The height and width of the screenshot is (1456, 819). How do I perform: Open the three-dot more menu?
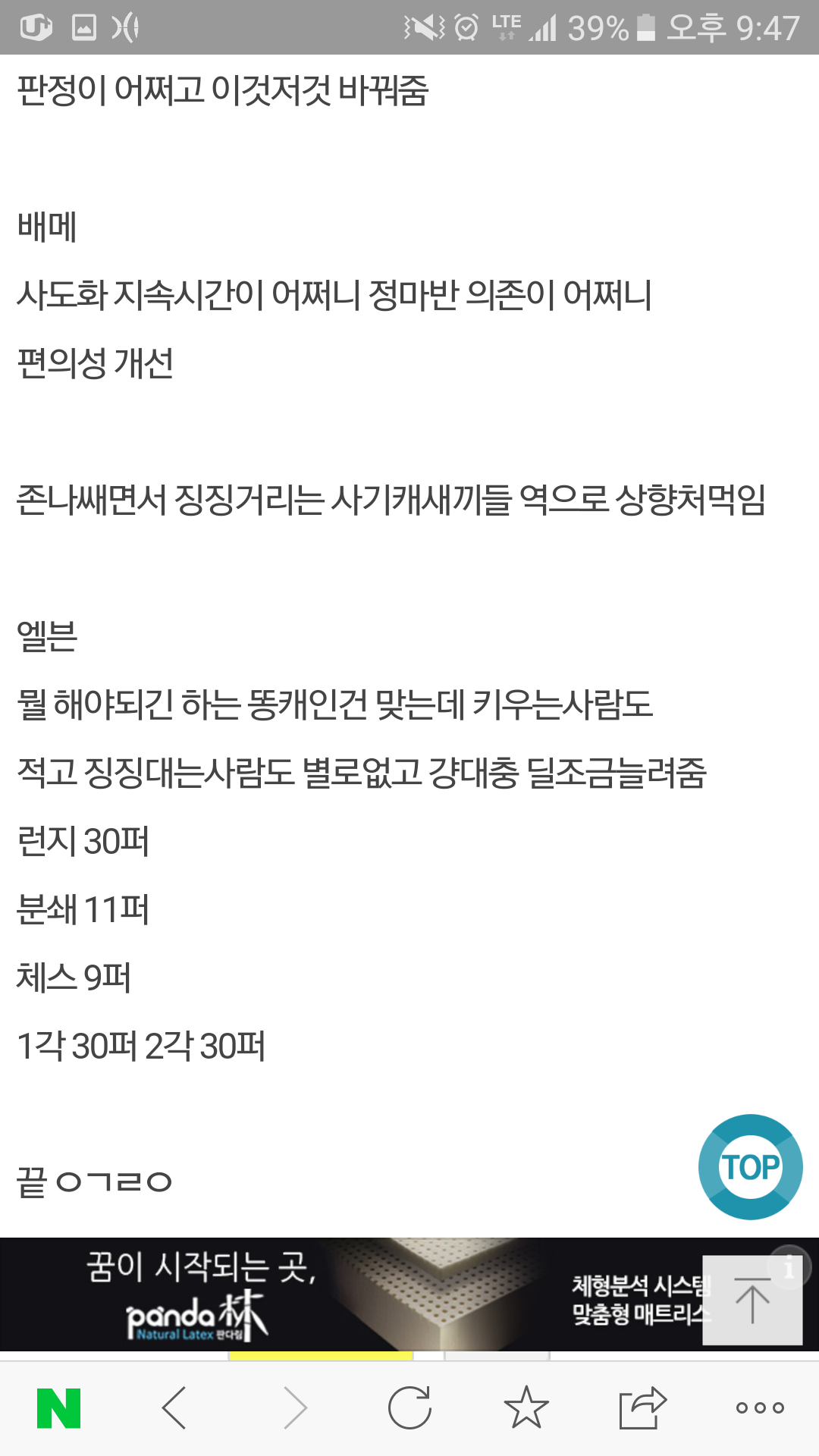pos(760,1407)
